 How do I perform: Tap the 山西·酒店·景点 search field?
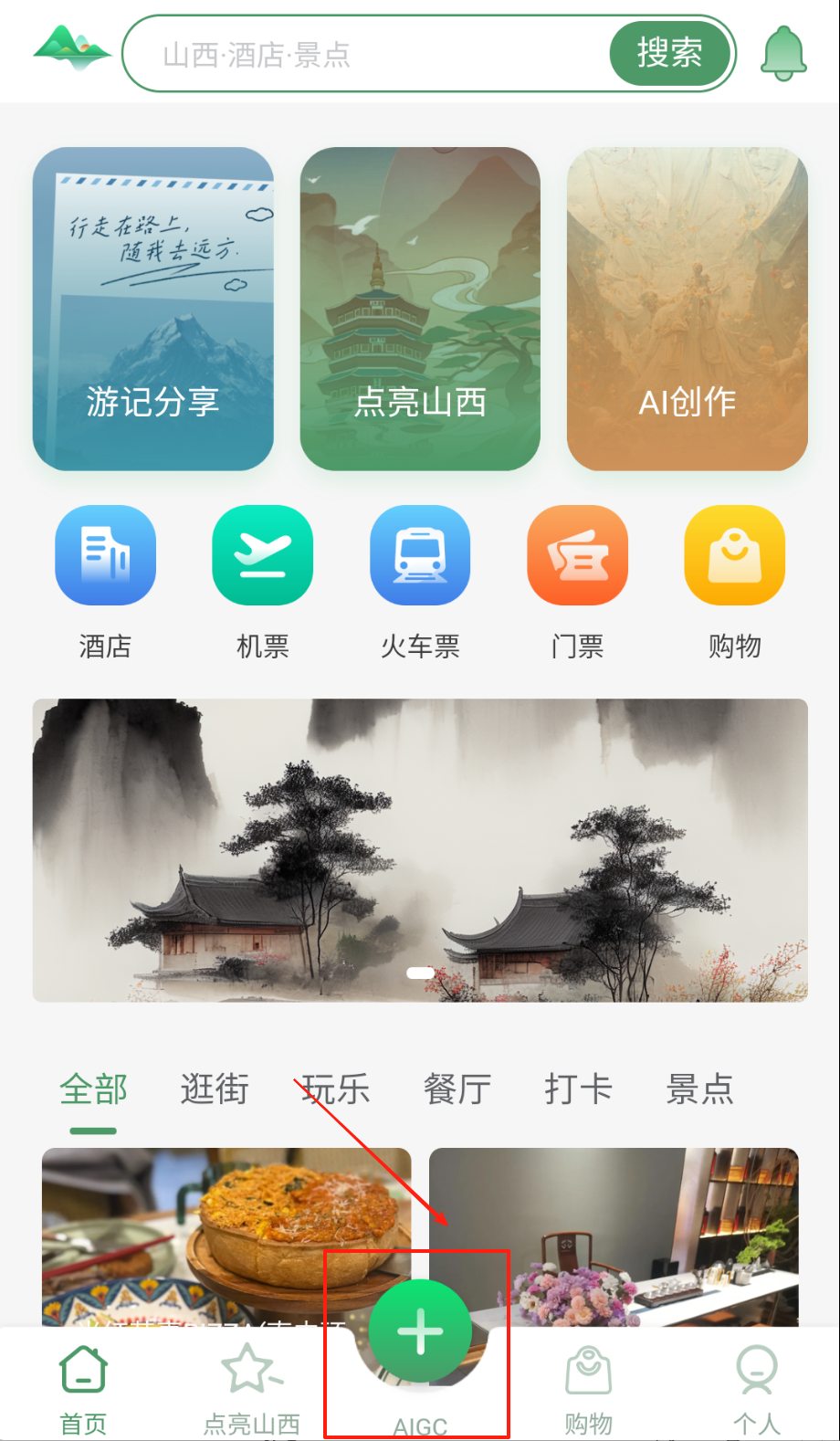coord(365,55)
